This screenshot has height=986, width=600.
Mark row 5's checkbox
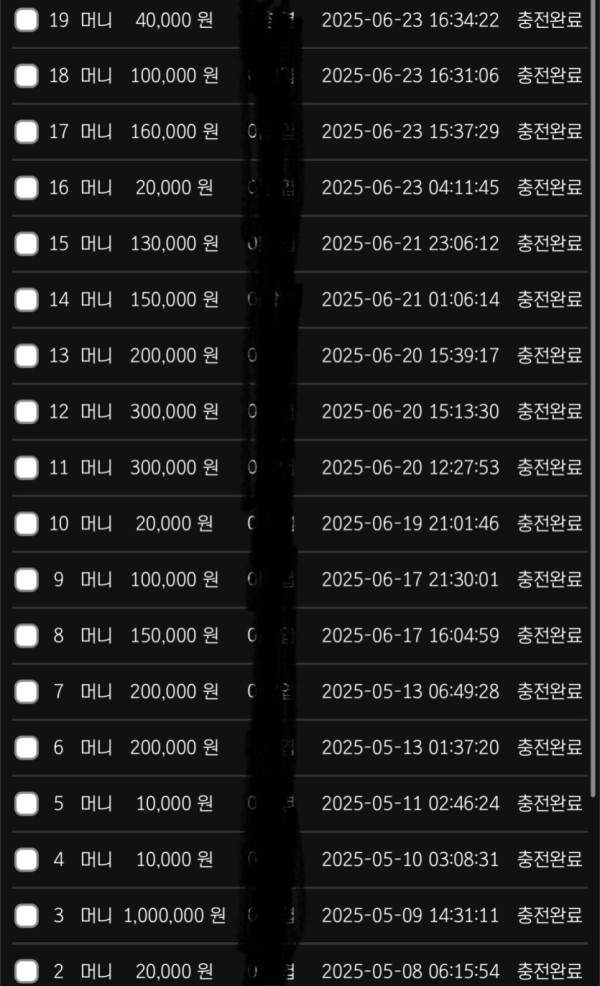coord(27,803)
